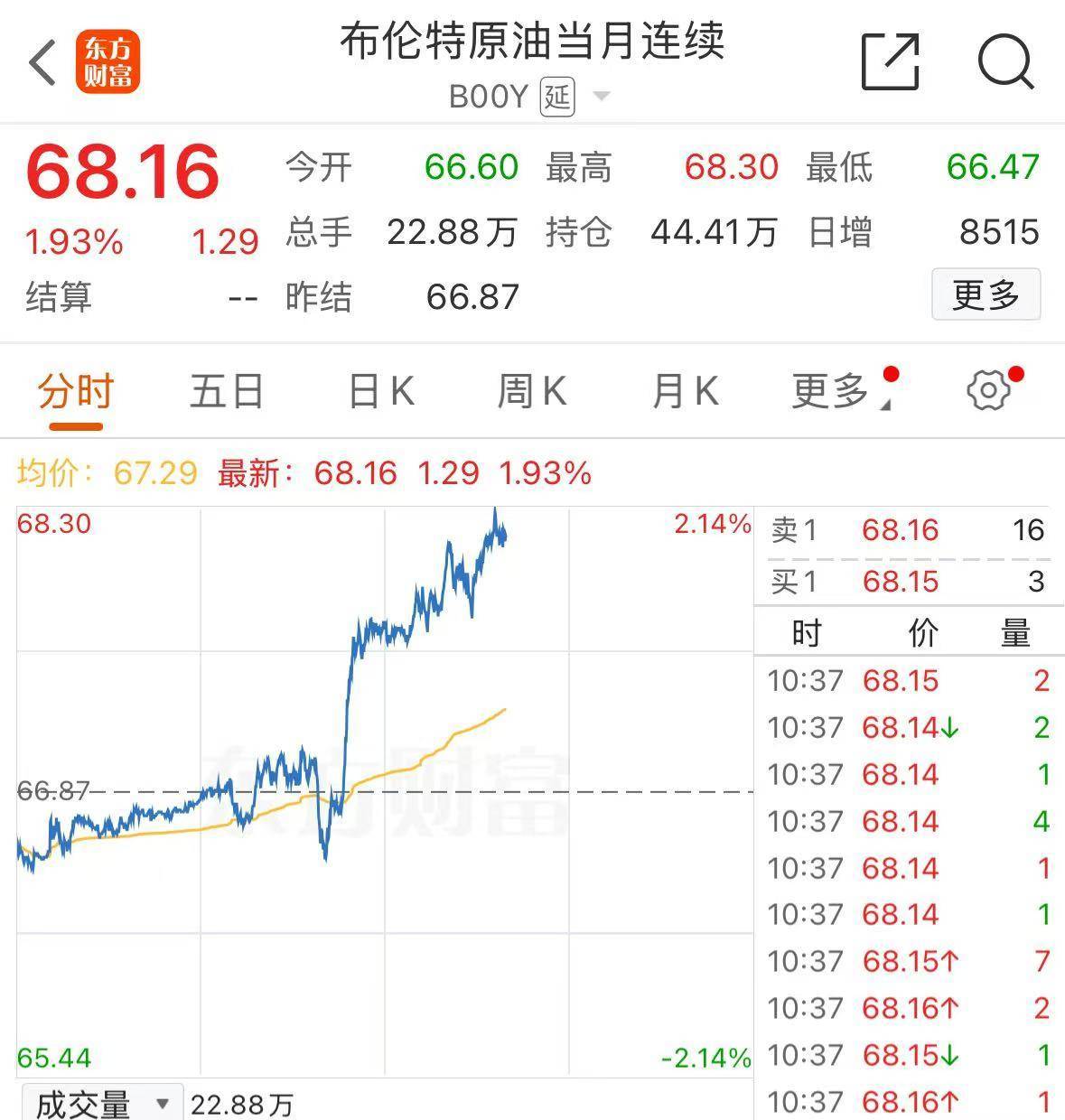The image size is (1065, 1120).
Task: Tap the share icon at top right
Action: (x=890, y=59)
